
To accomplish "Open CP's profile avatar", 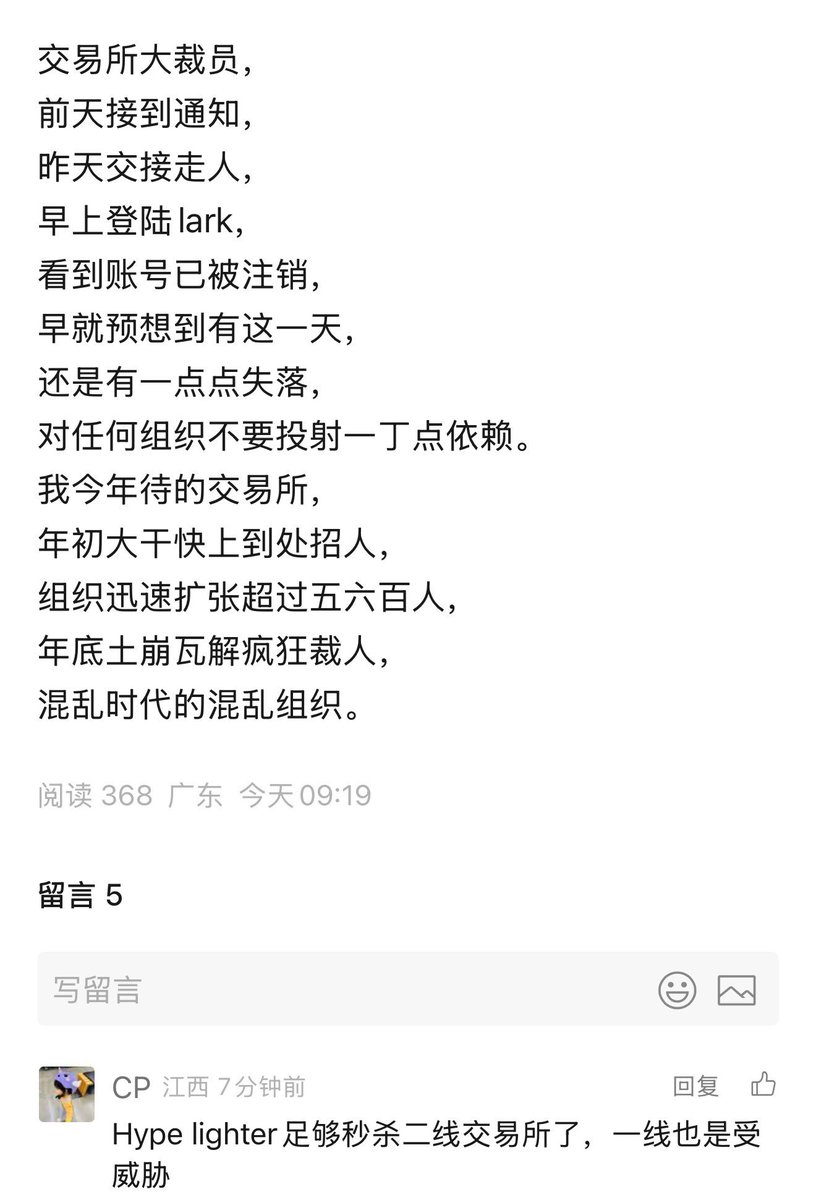I will (67, 1093).
